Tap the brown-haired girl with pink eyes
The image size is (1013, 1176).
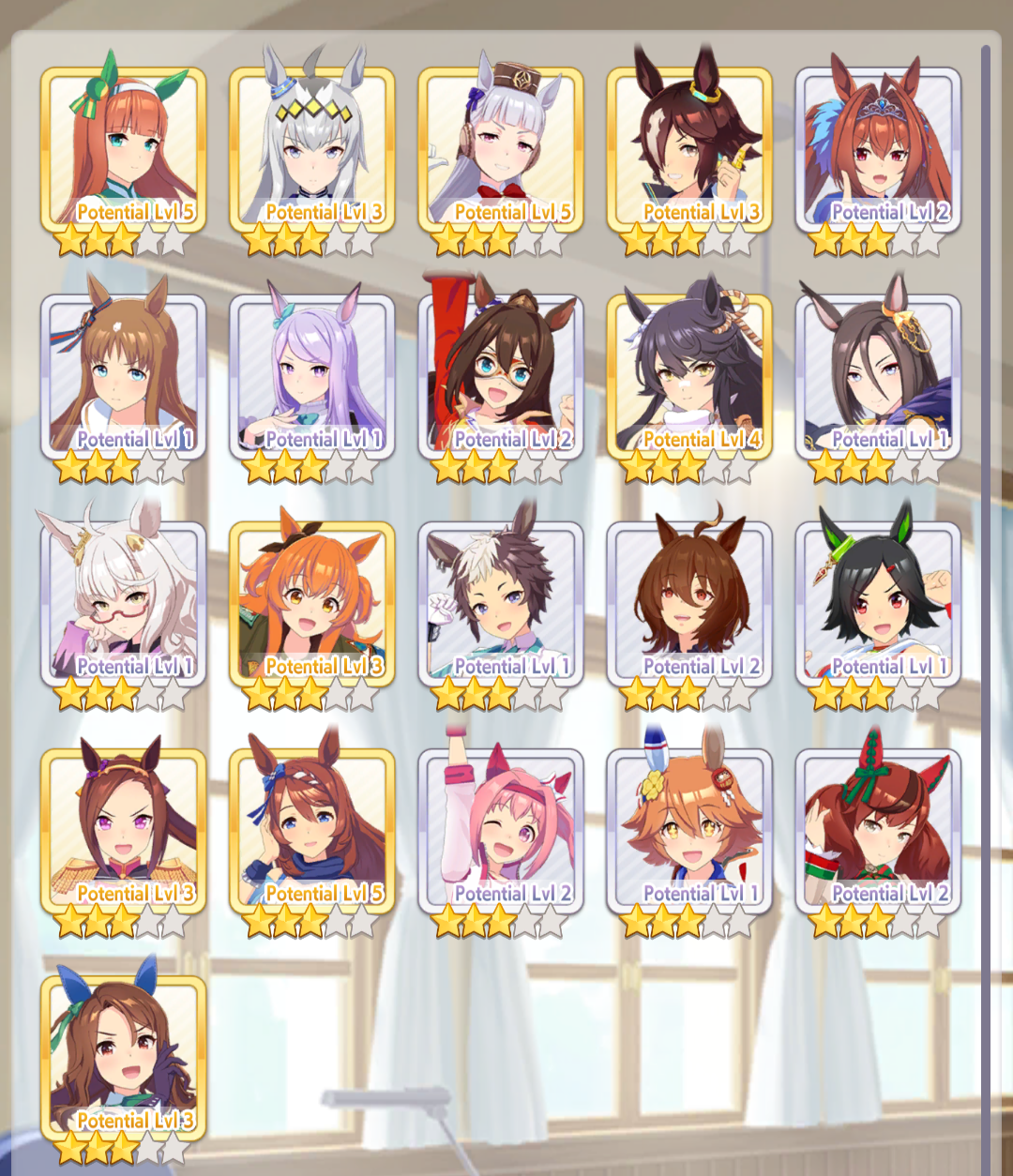click(x=123, y=831)
